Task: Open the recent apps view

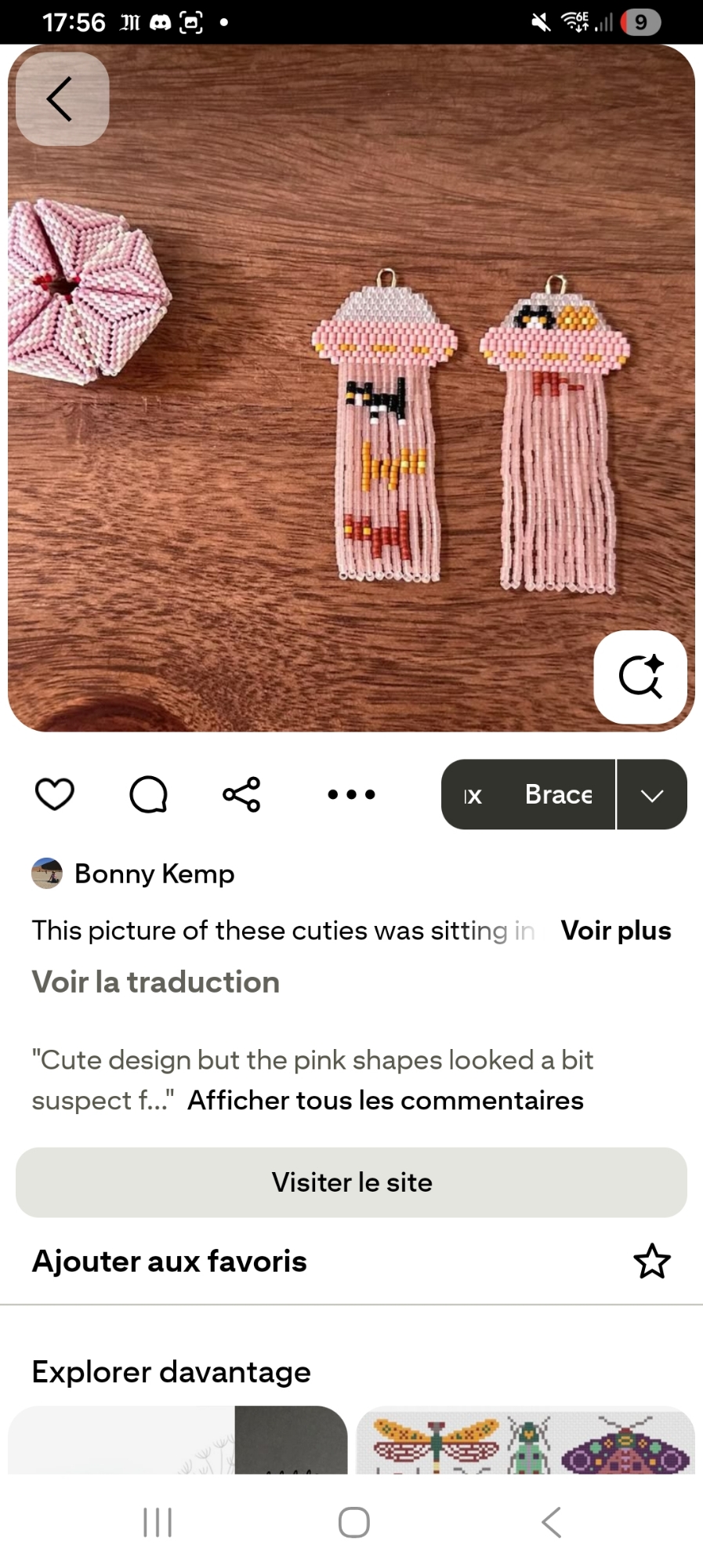Action: click(158, 1523)
